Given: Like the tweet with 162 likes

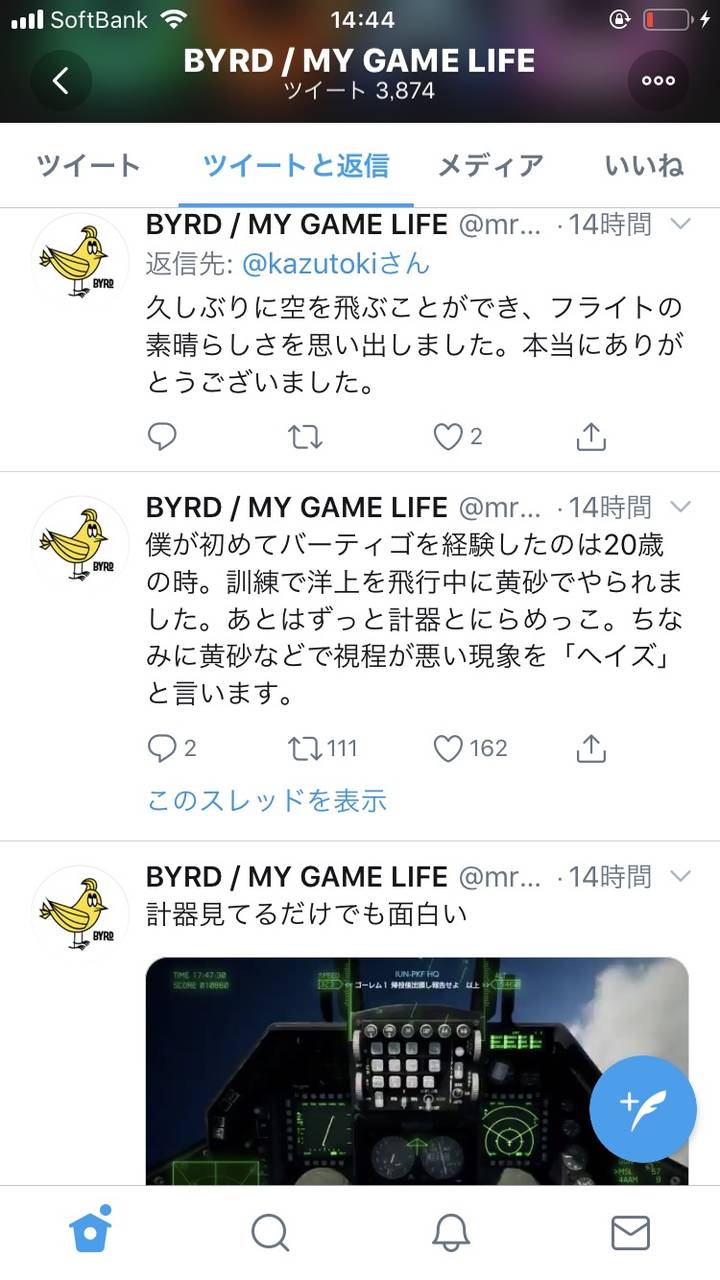Looking at the screenshot, I should click(x=470, y=748).
